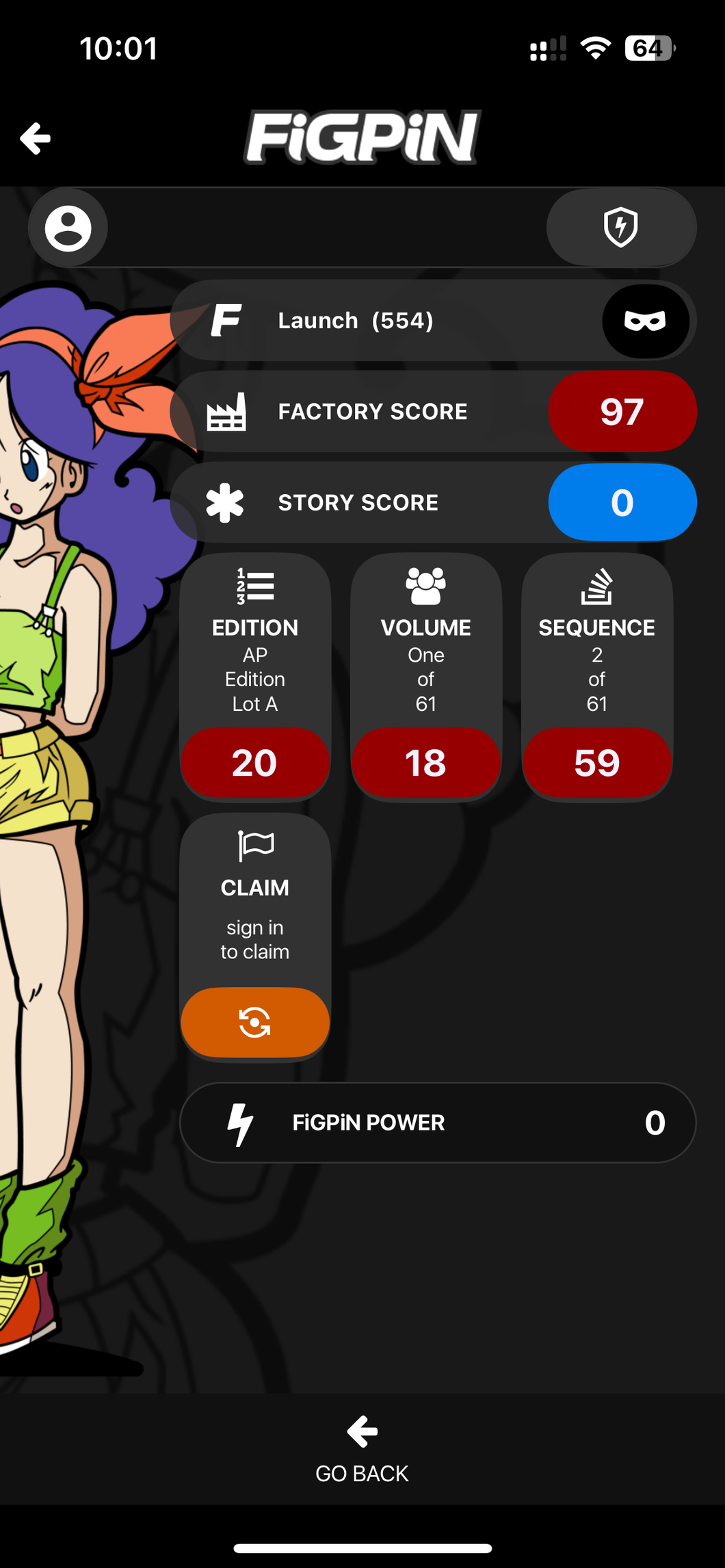Image resolution: width=725 pixels, height=1568 pixels.
Task: Open the Story Score row
Action: [x=434, y=502]
